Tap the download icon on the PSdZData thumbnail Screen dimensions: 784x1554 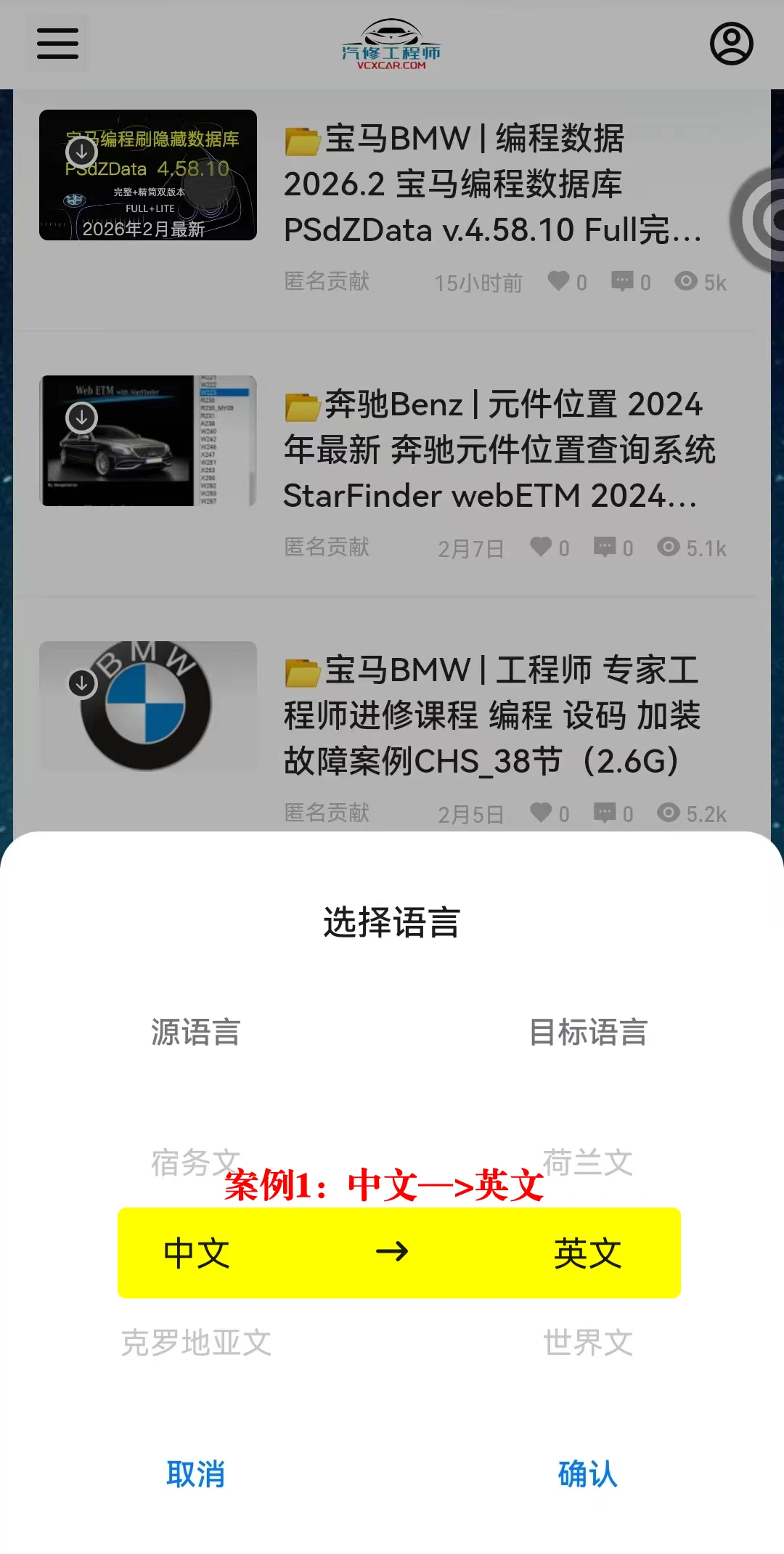click(x=80, y=151)
